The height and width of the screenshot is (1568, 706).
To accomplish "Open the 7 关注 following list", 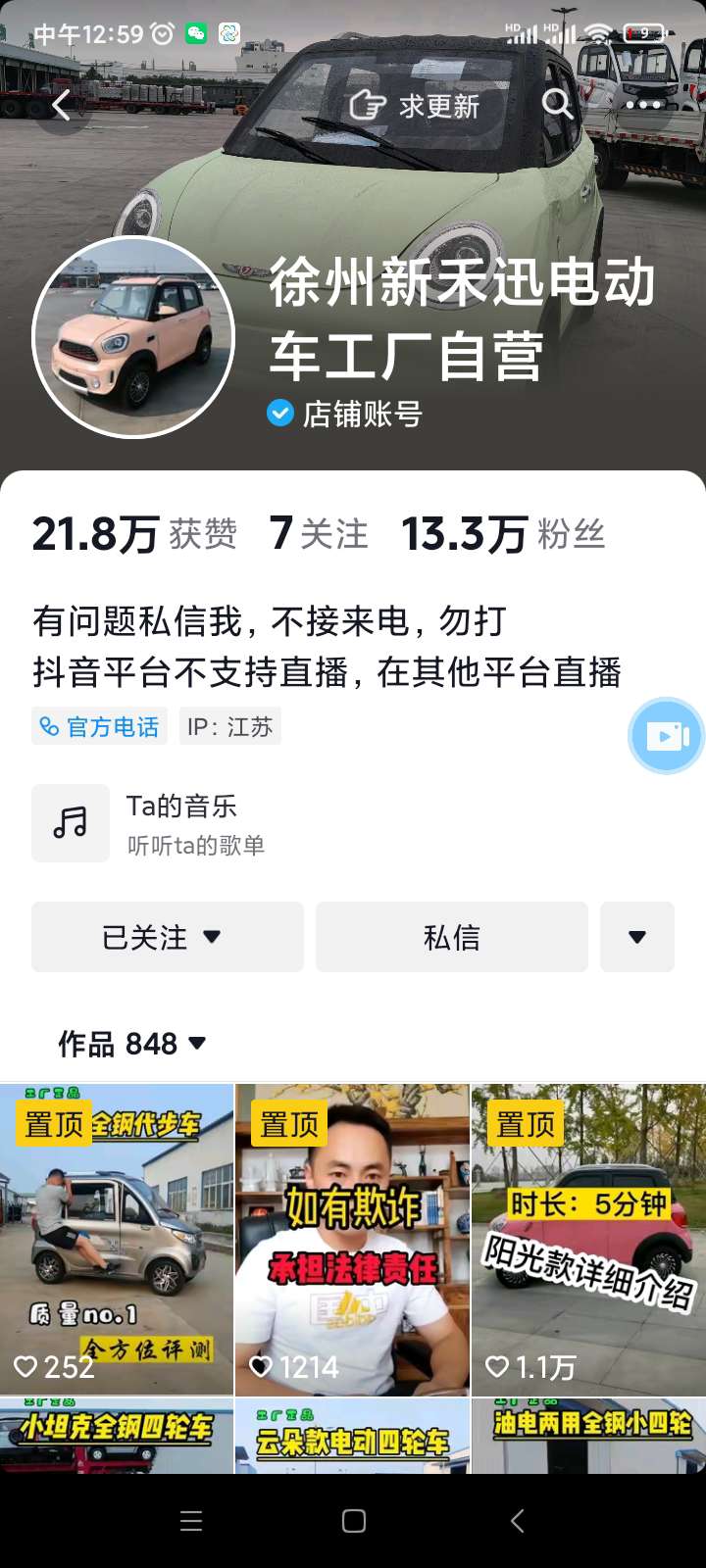I will tap(319, 534).
